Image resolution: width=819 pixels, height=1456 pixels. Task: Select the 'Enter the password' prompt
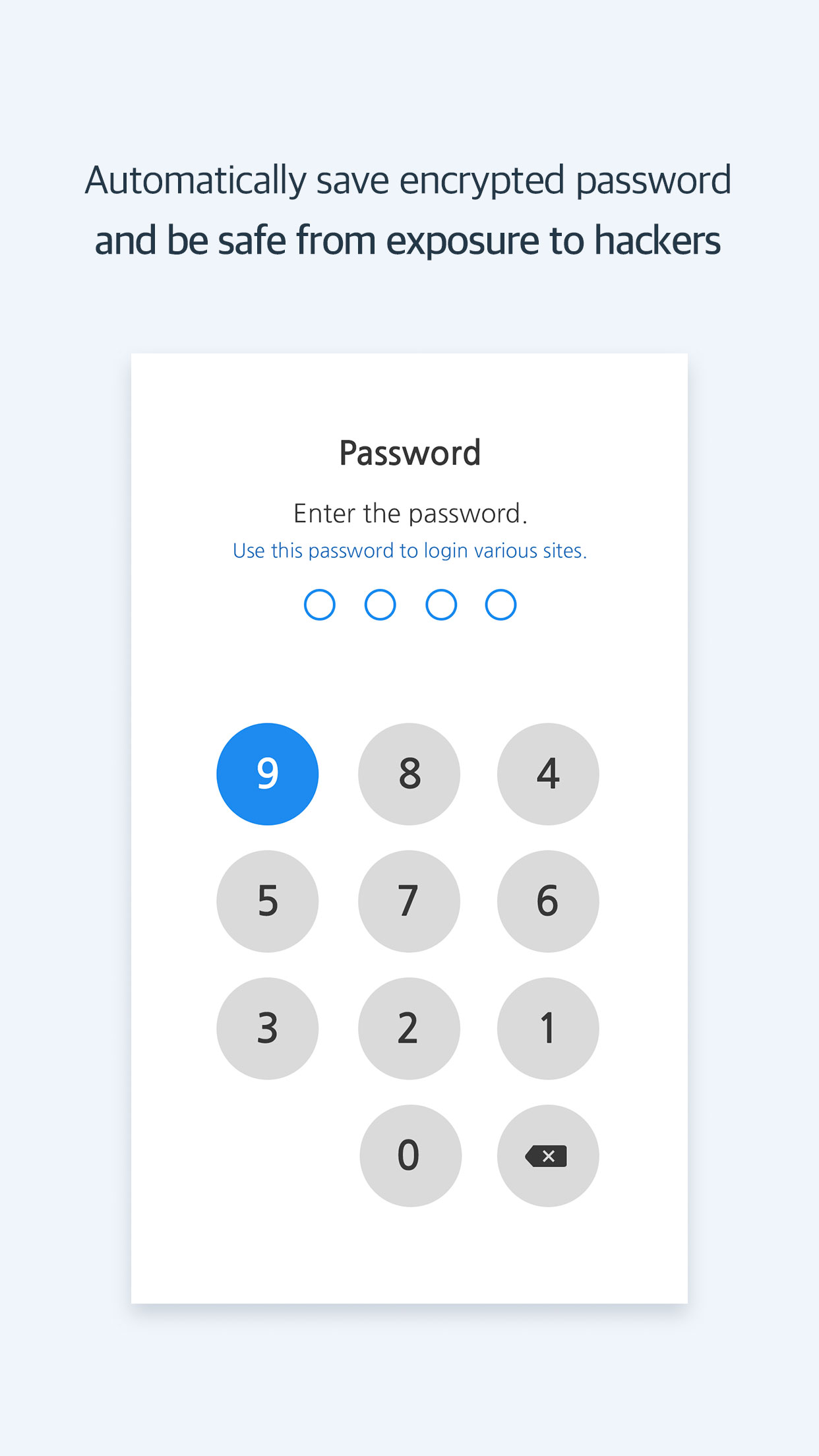tap(409, 512)
